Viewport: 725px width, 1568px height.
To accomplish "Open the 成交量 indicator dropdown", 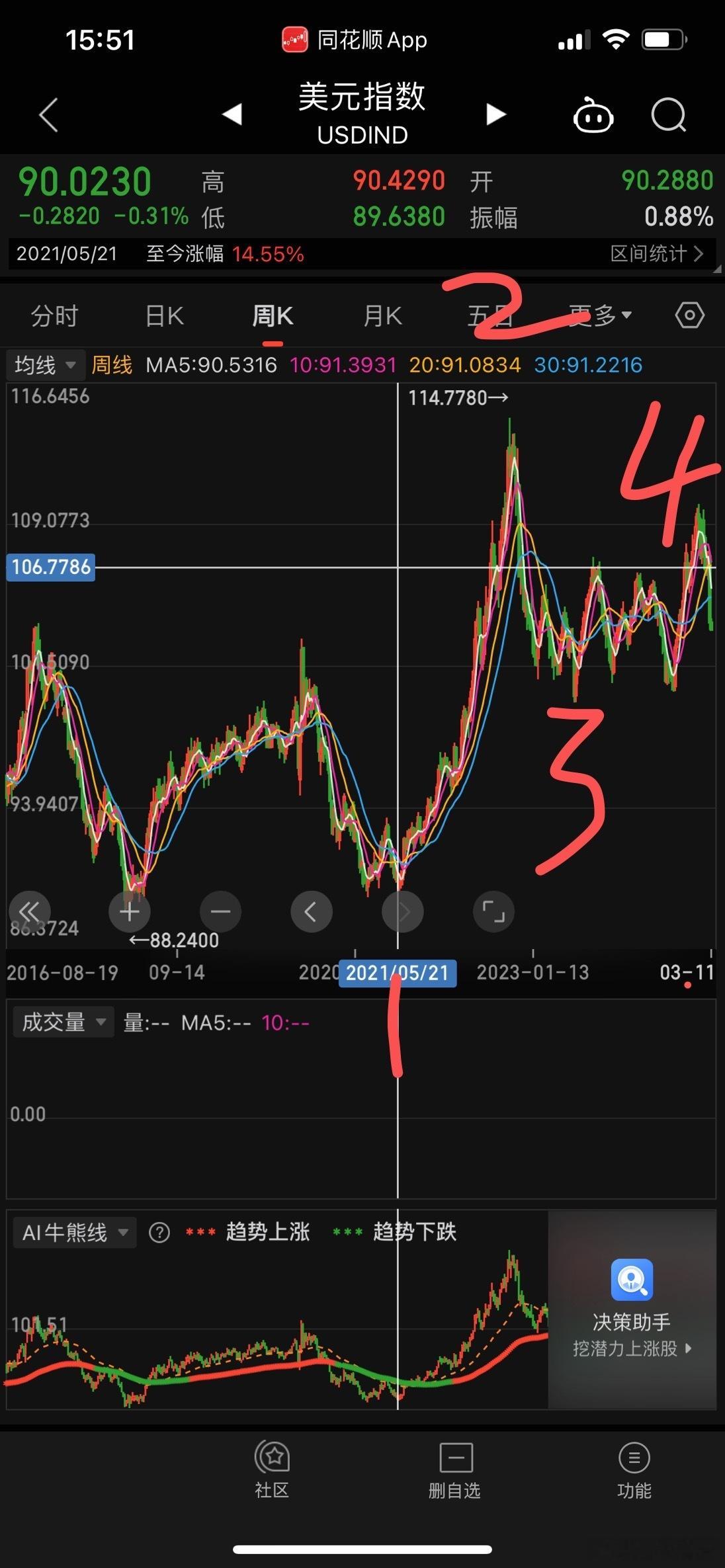I will coord(63,1022).
